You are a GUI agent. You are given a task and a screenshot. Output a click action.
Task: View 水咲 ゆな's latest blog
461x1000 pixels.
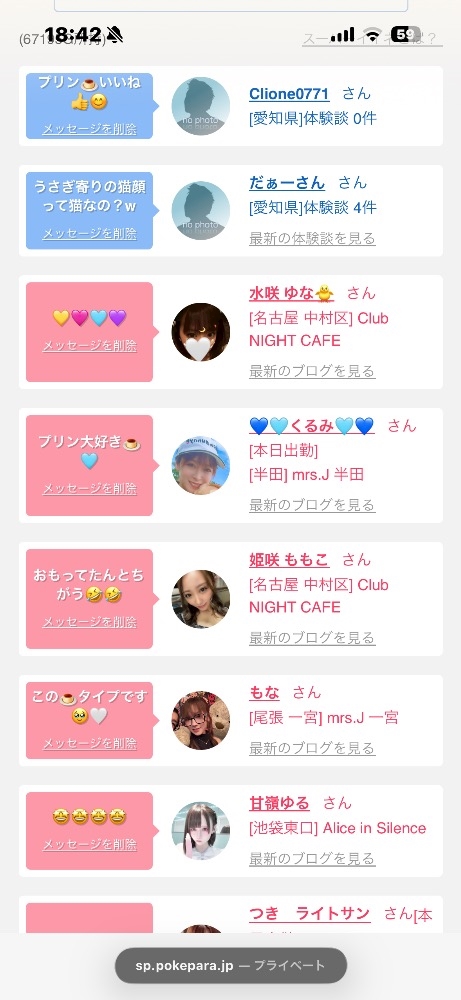(x=312, y=371)
